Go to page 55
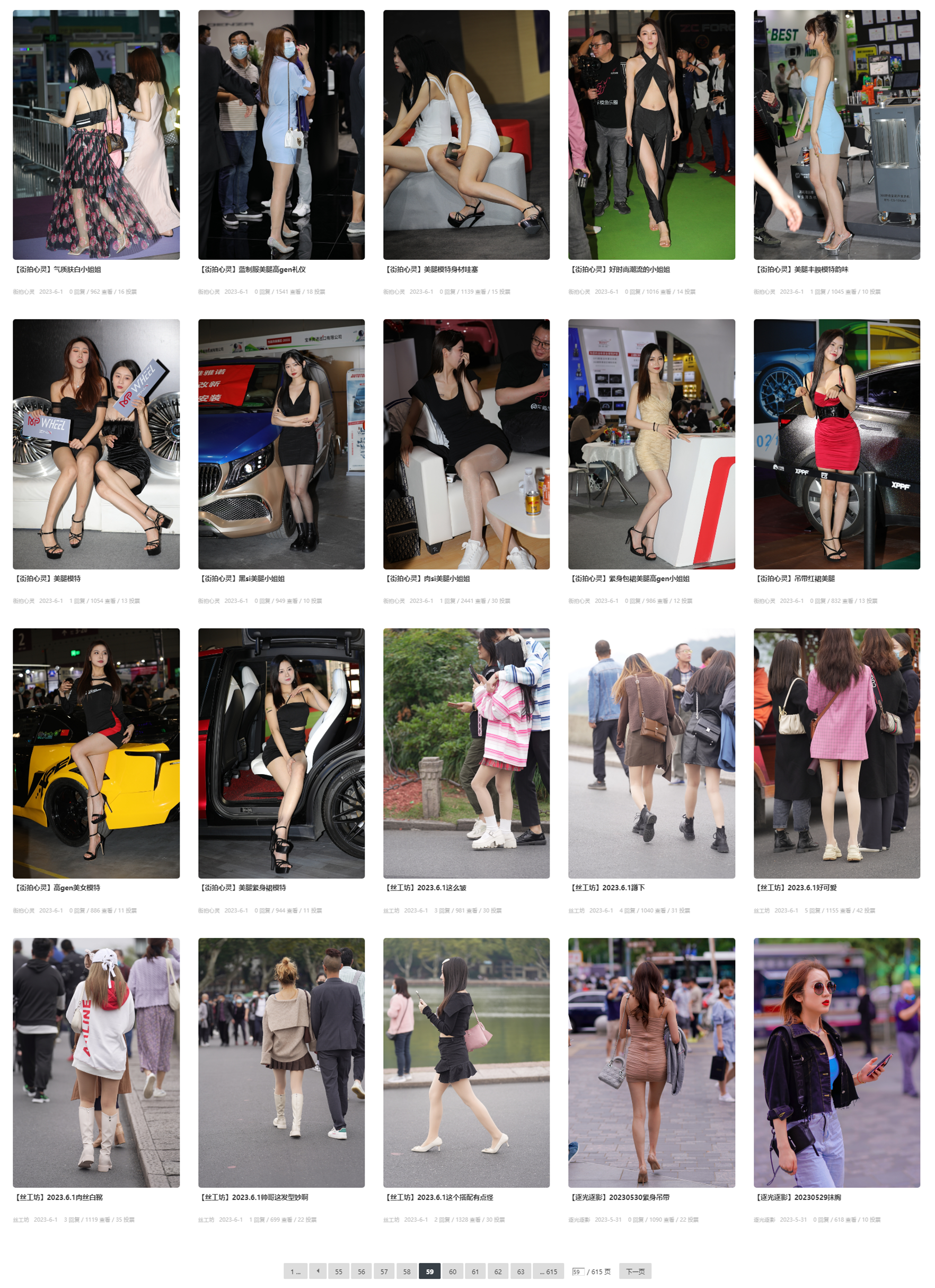The width and height of the screenshot is (935, 1288). pyautogui.click(x=338, y=1272)
